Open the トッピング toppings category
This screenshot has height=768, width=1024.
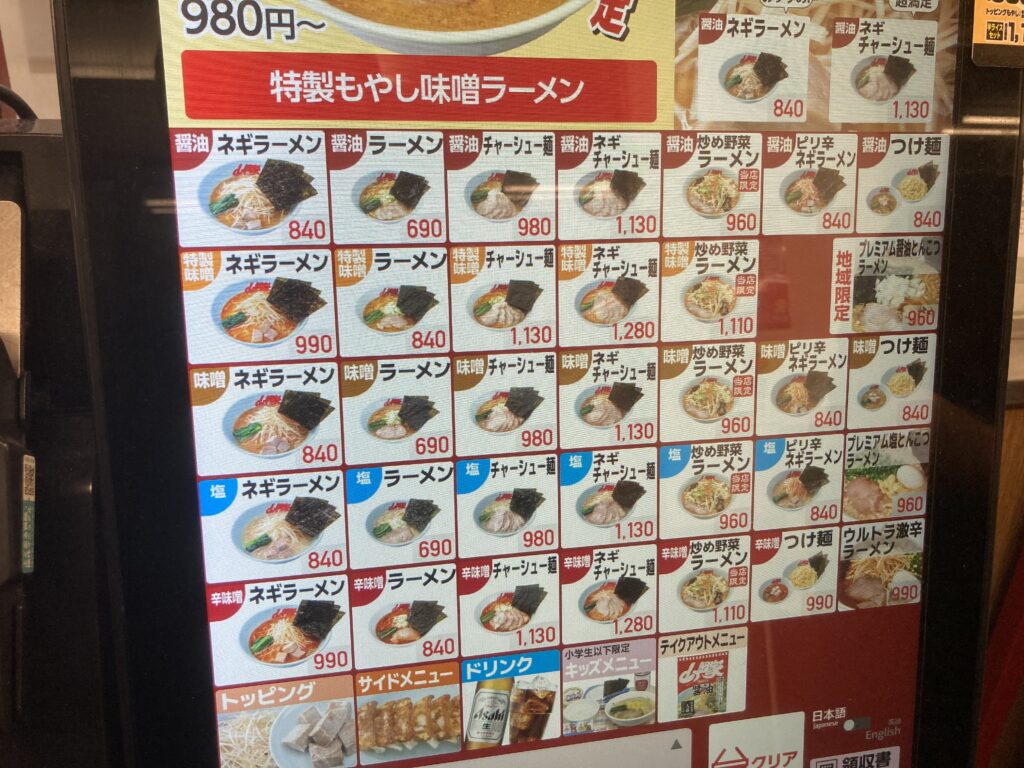click(x=283, y=722)
